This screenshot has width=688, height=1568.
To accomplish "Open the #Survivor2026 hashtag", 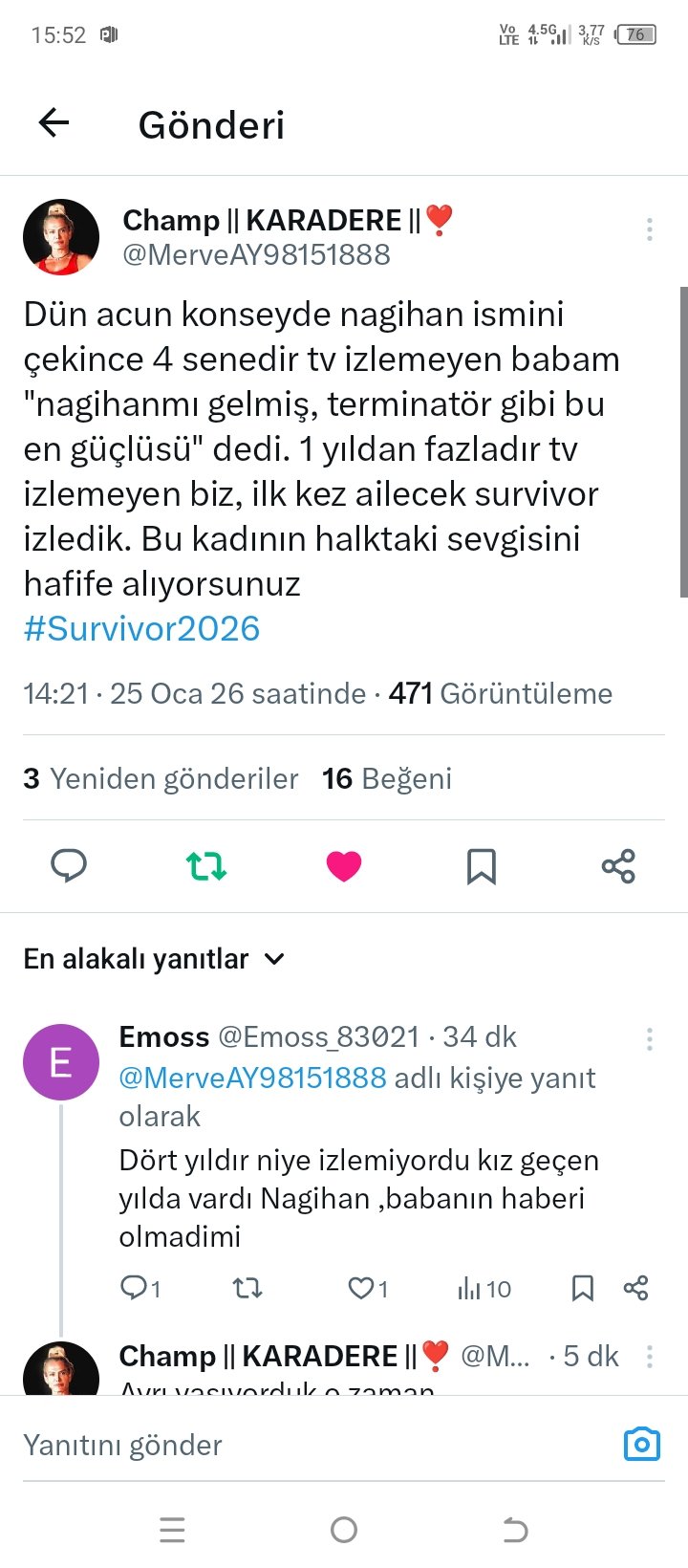I will [x=141, y=628].
